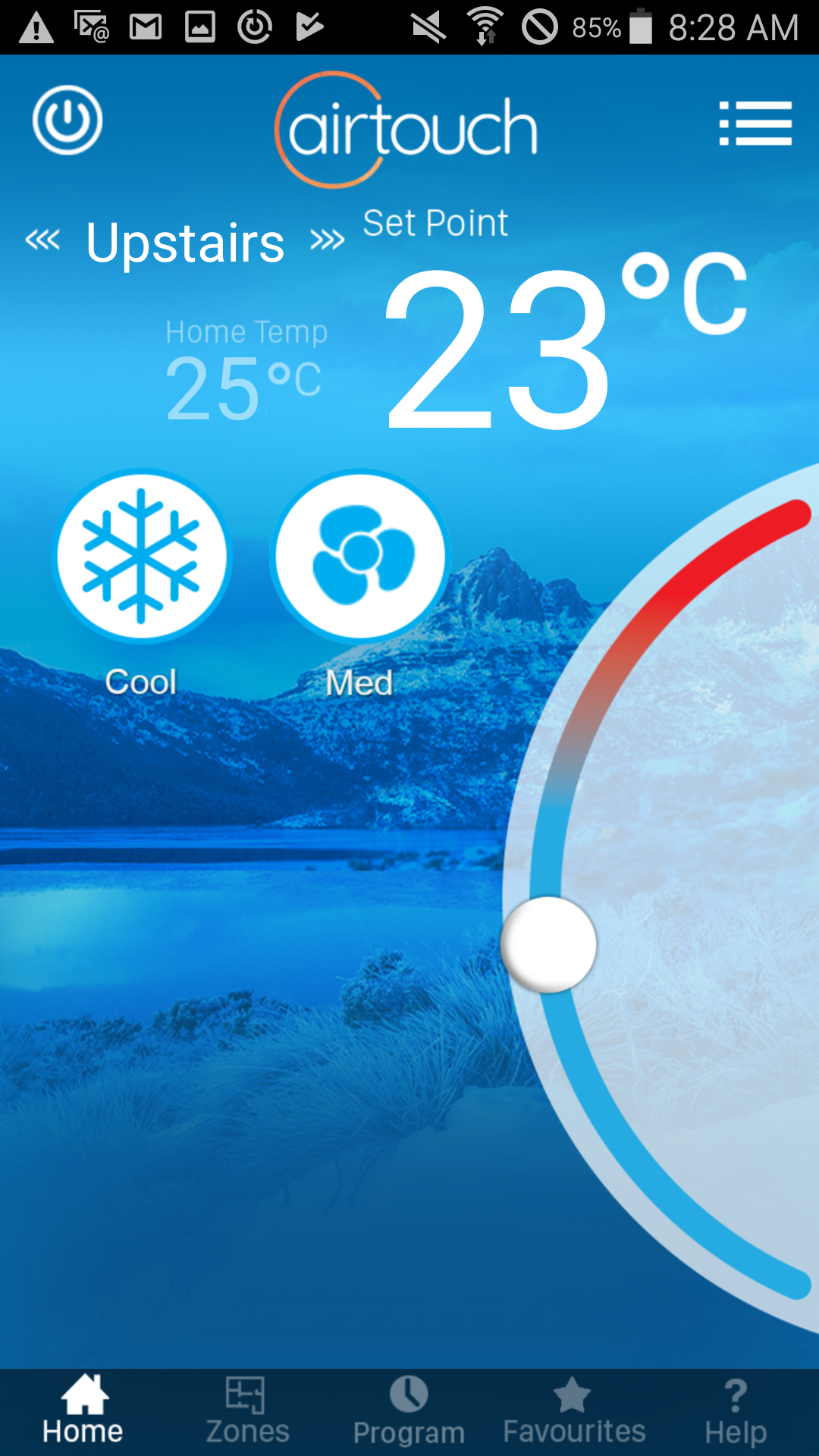This screenshot has width=819, height=1456.
Task: Open the Favourites tab
Action: 574,1411
